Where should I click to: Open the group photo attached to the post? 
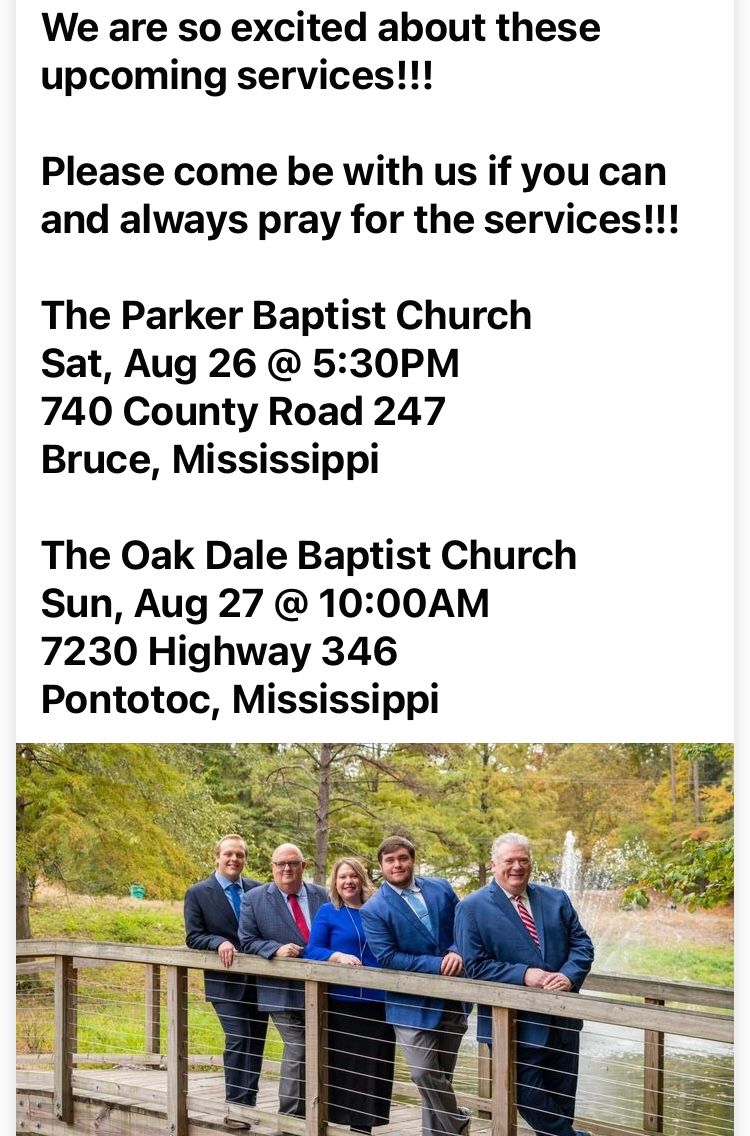375,938
